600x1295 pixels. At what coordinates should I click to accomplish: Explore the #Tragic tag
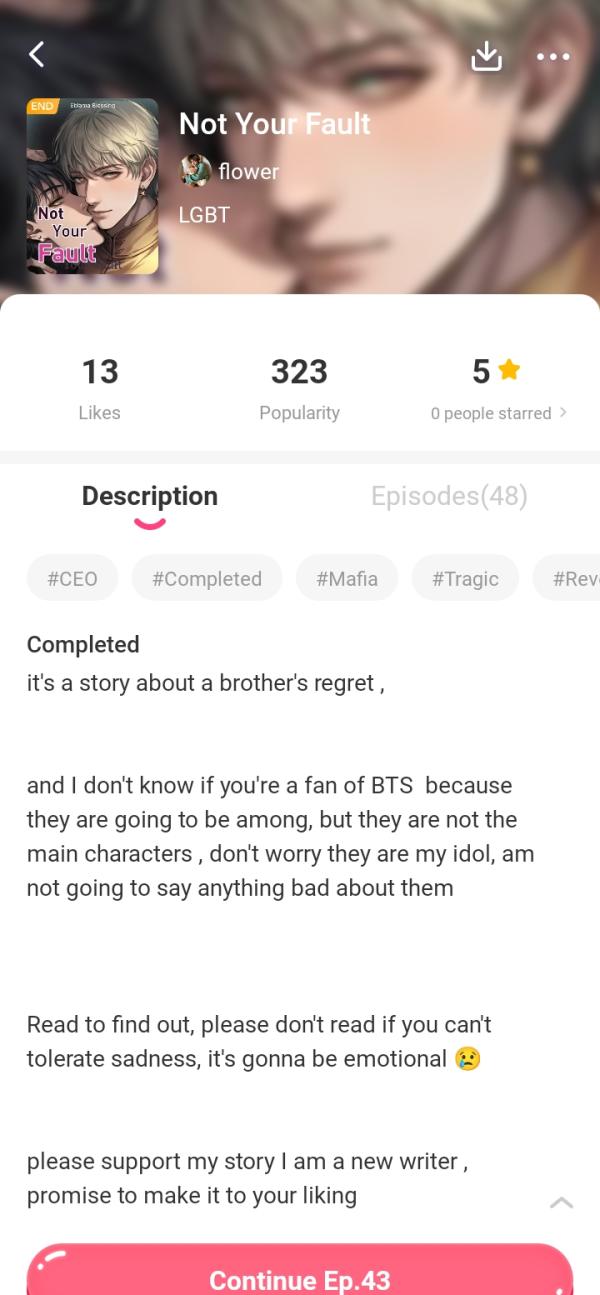coord(465,578)
